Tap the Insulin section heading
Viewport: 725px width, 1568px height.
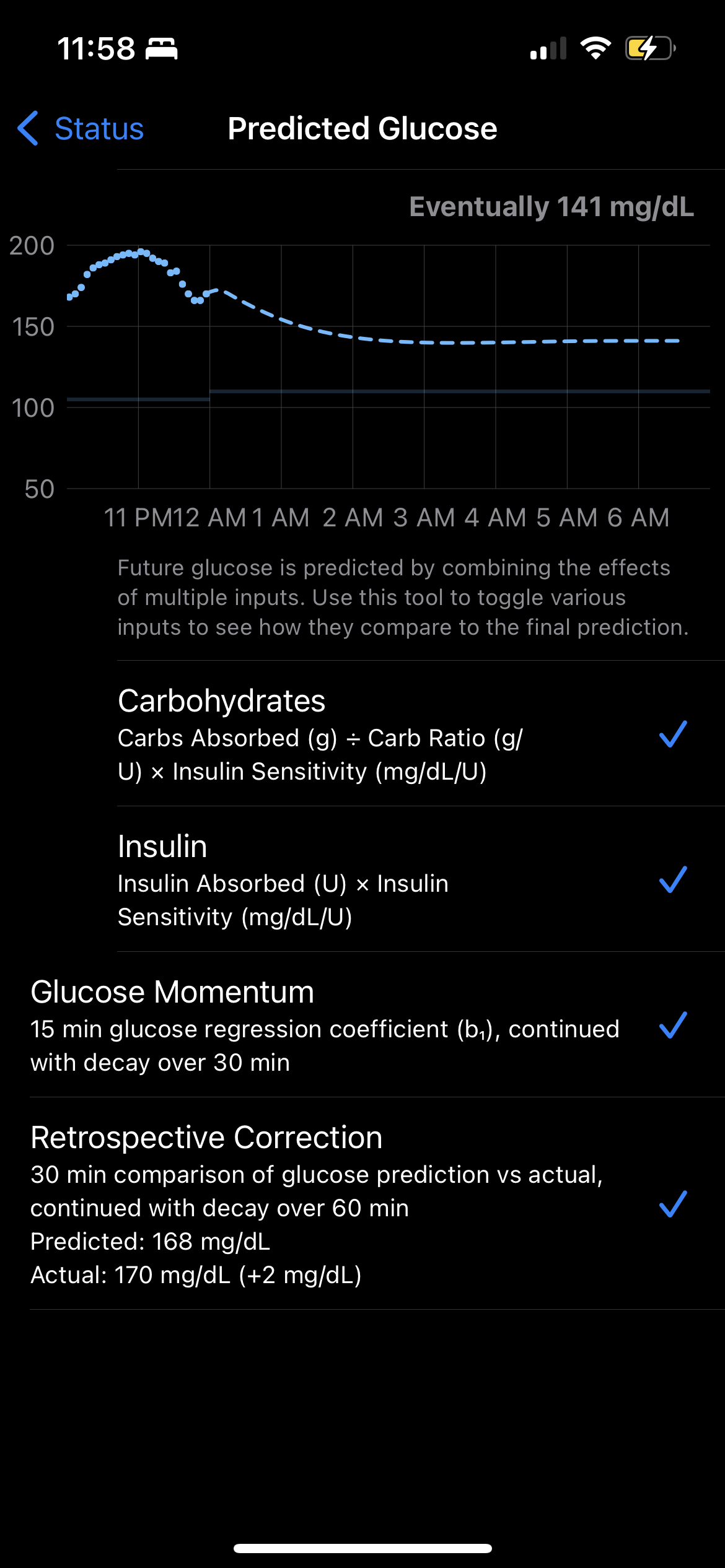pyautogui.click(x=162, y=846)
